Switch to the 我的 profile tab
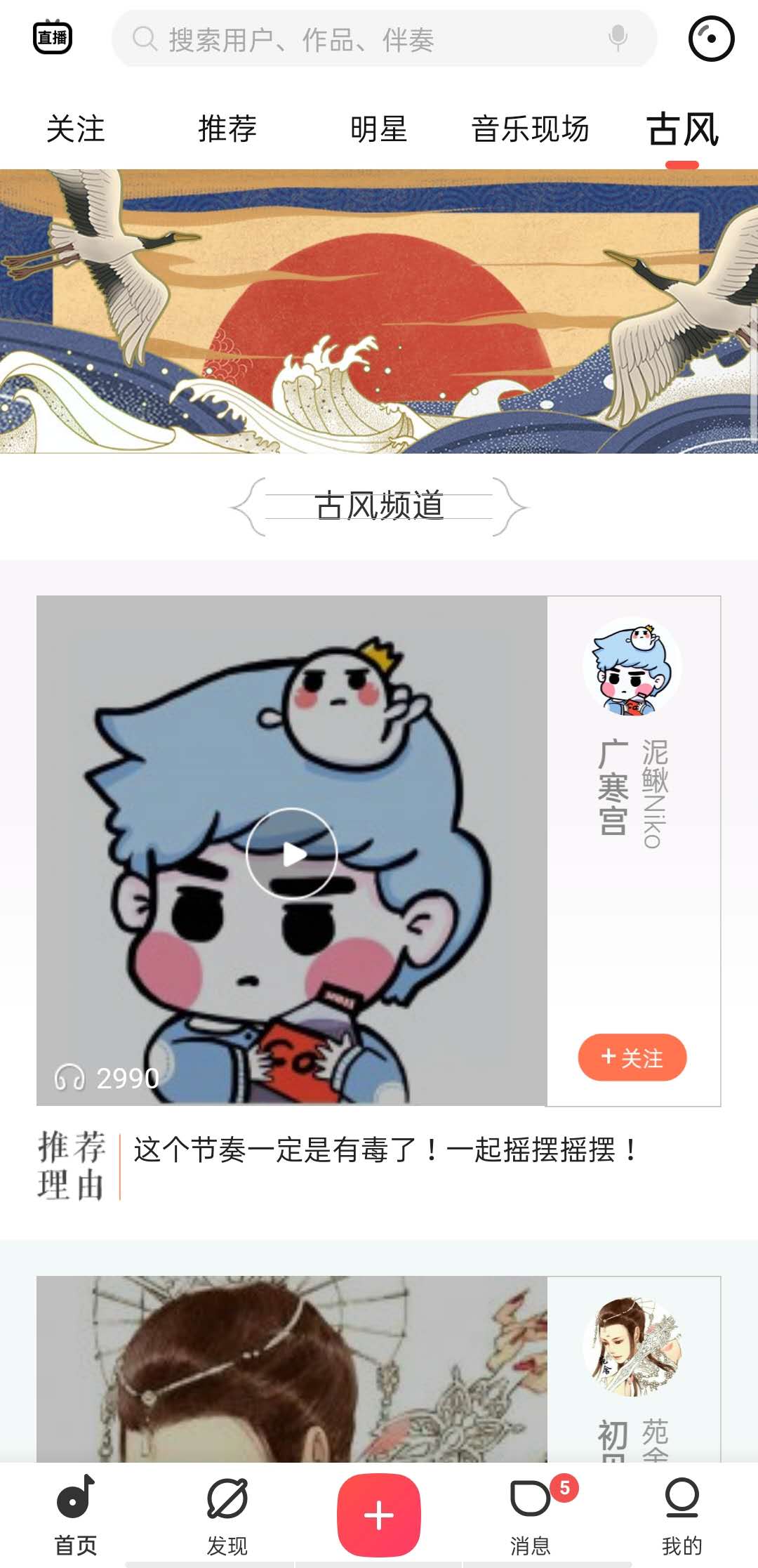This screenshot has height=1568, width=758. [x=682, y=1515]
